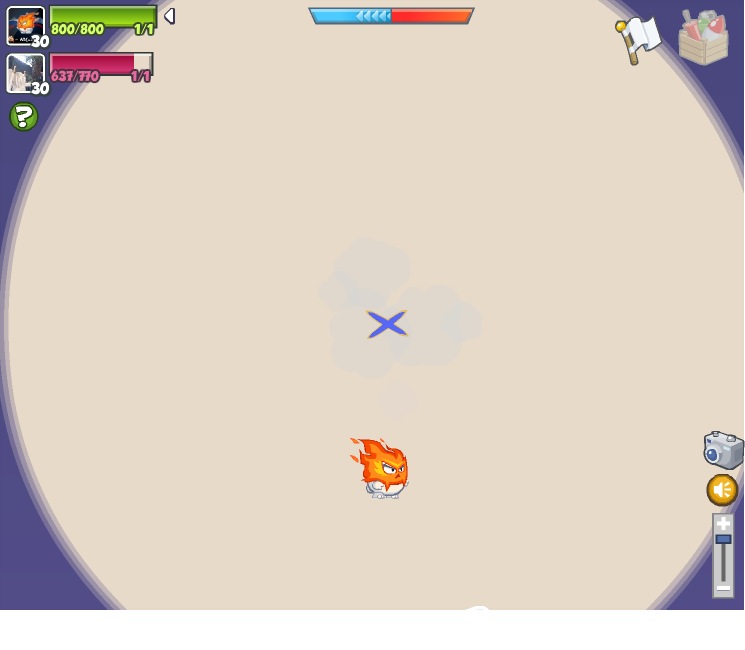
Task: Select the opponent portrait with 637/770 HP
Action: [25, 73]
